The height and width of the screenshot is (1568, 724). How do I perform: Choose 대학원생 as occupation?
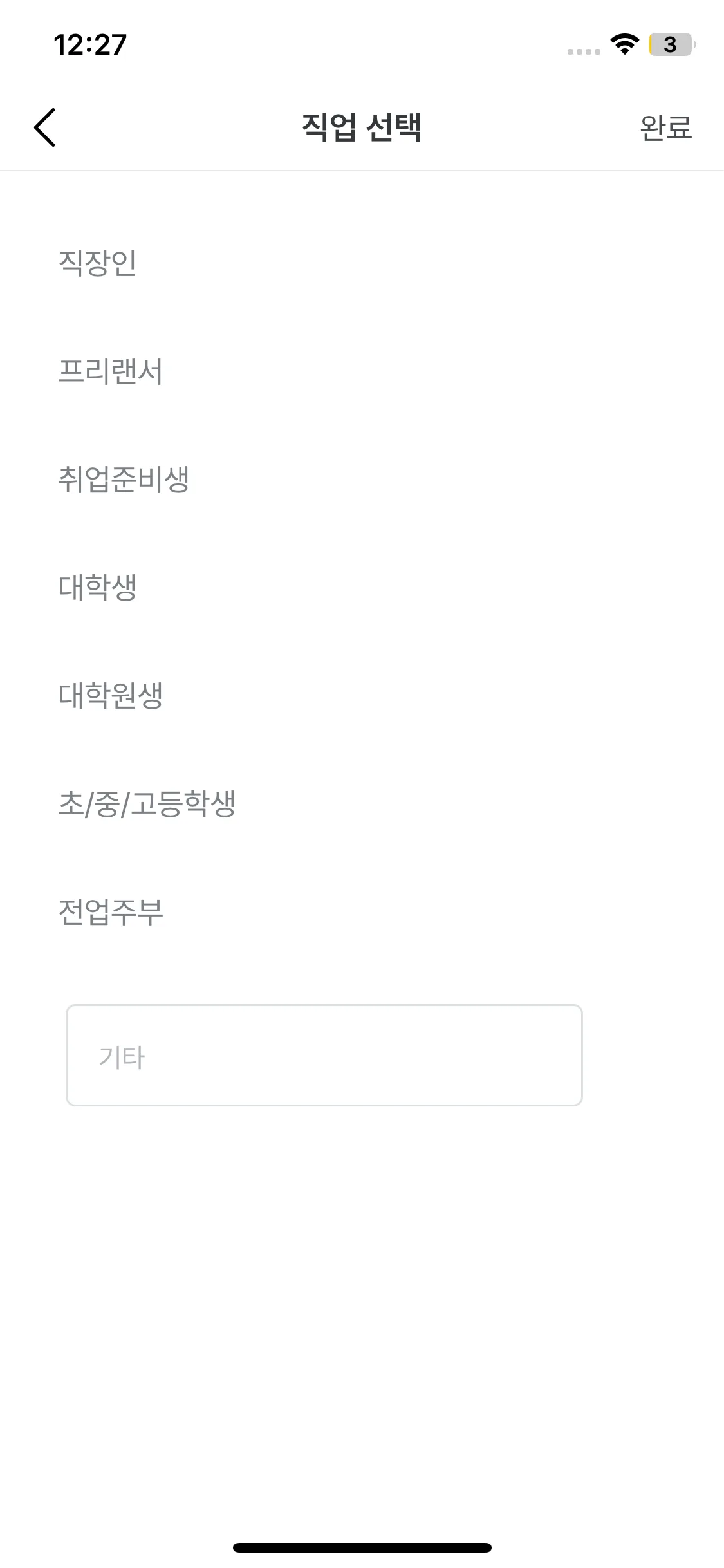pyautogui.click(x=111, y=695)
